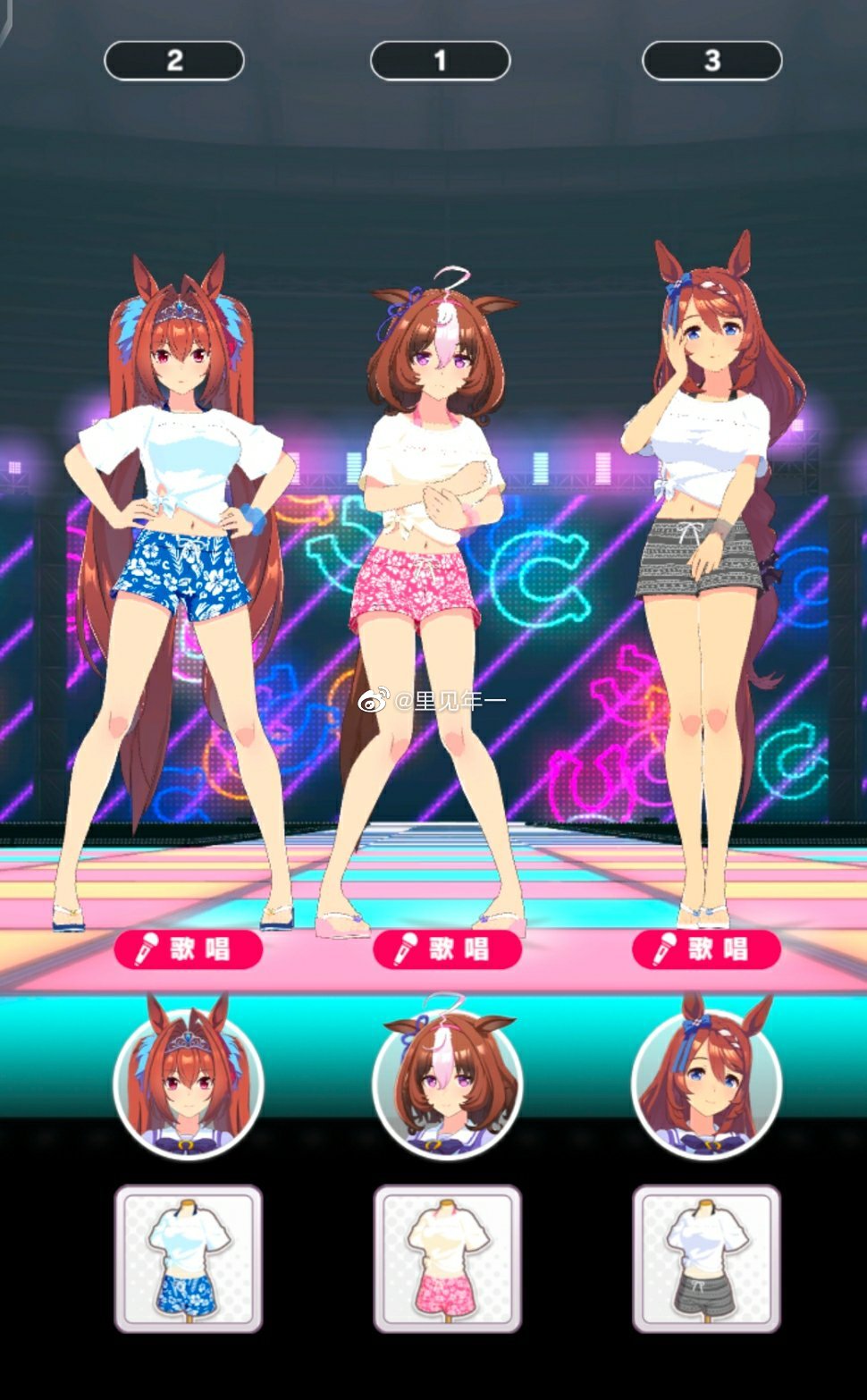This screenshot has height=1400, width=867.
Task: Change the blue-ribbon long-haired character portrait
Action: coord(706,1083)
